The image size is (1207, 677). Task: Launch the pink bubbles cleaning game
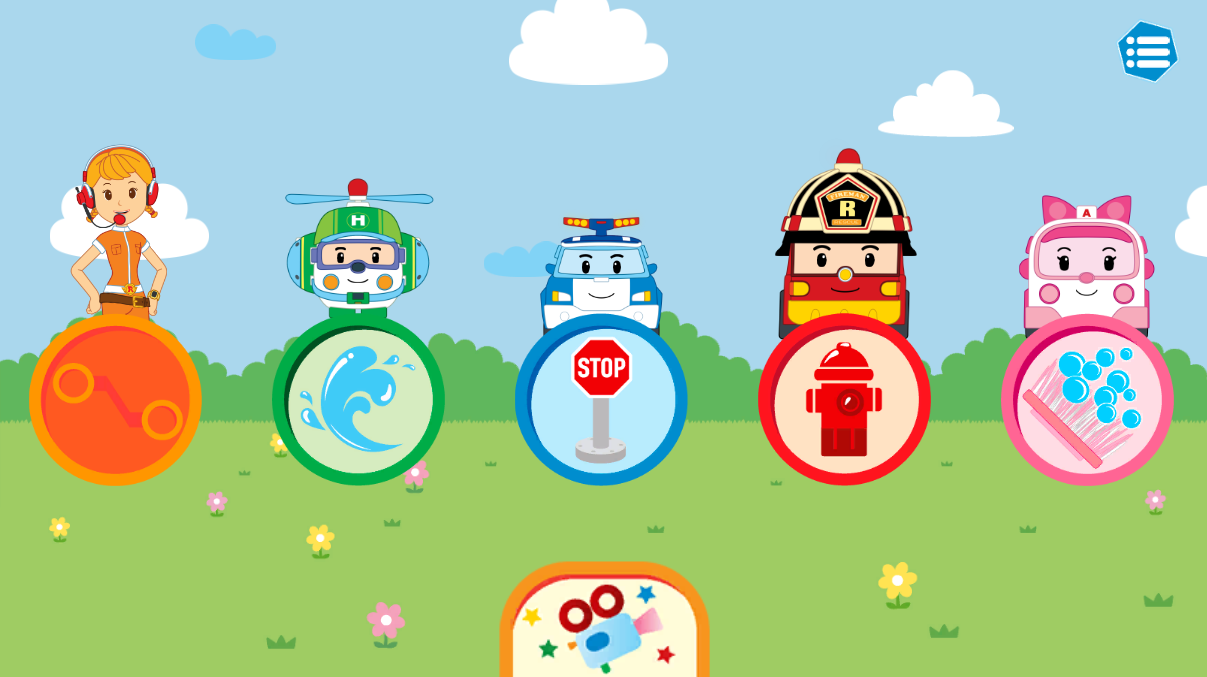click(x=1087, y=401)
